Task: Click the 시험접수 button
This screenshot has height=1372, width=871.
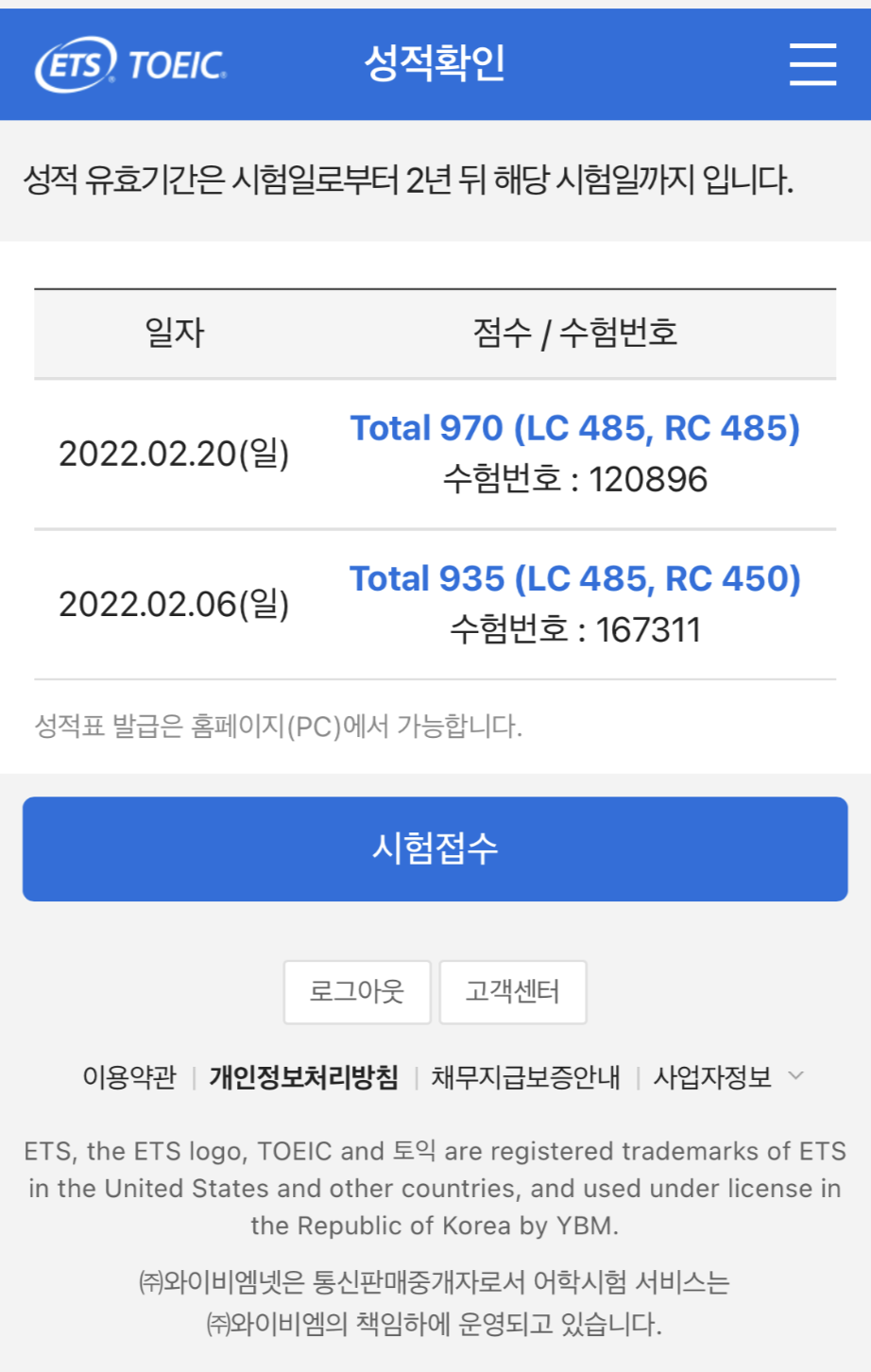Action: point(435,848)
